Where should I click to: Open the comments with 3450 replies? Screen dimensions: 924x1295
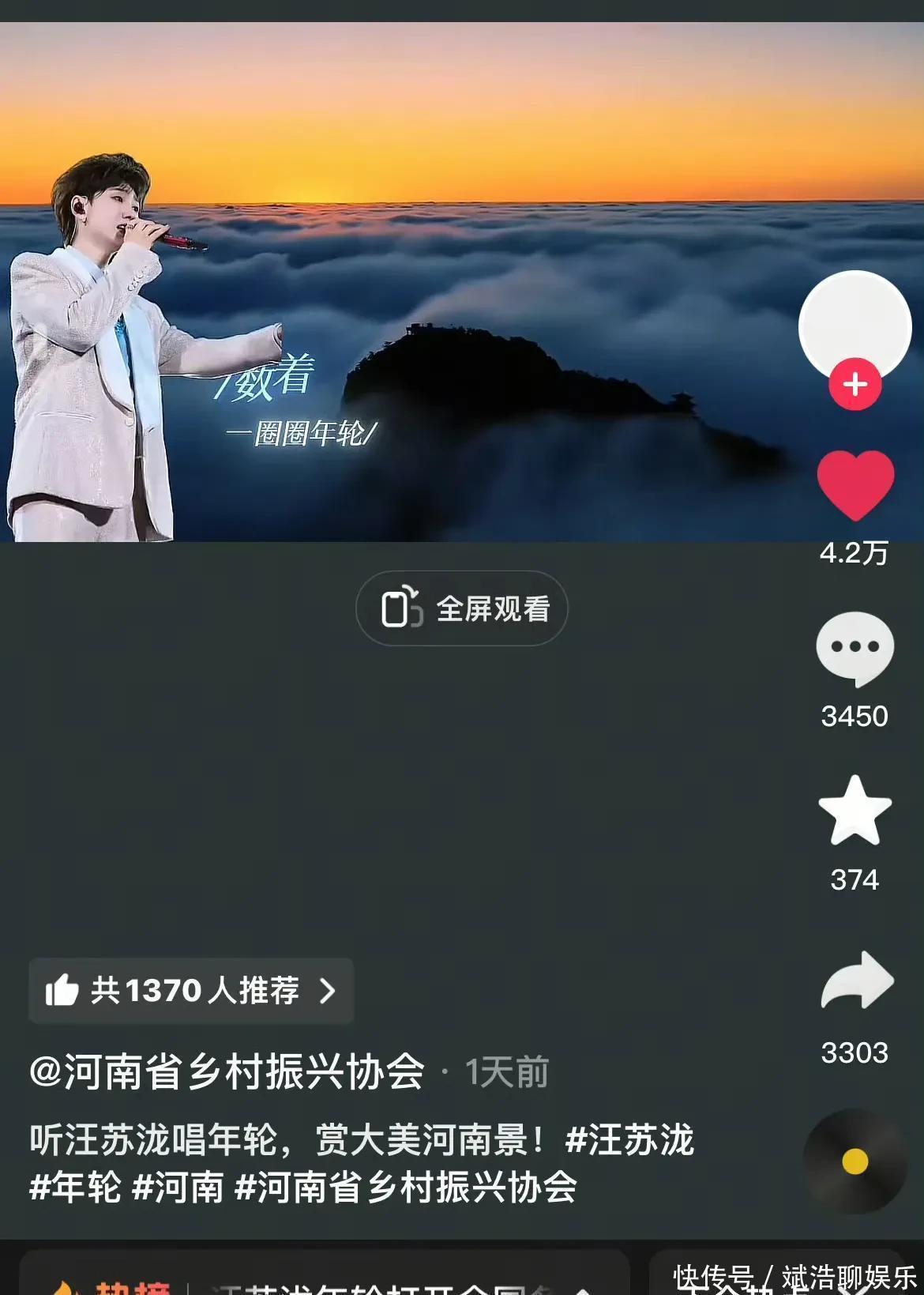(855, 649)
